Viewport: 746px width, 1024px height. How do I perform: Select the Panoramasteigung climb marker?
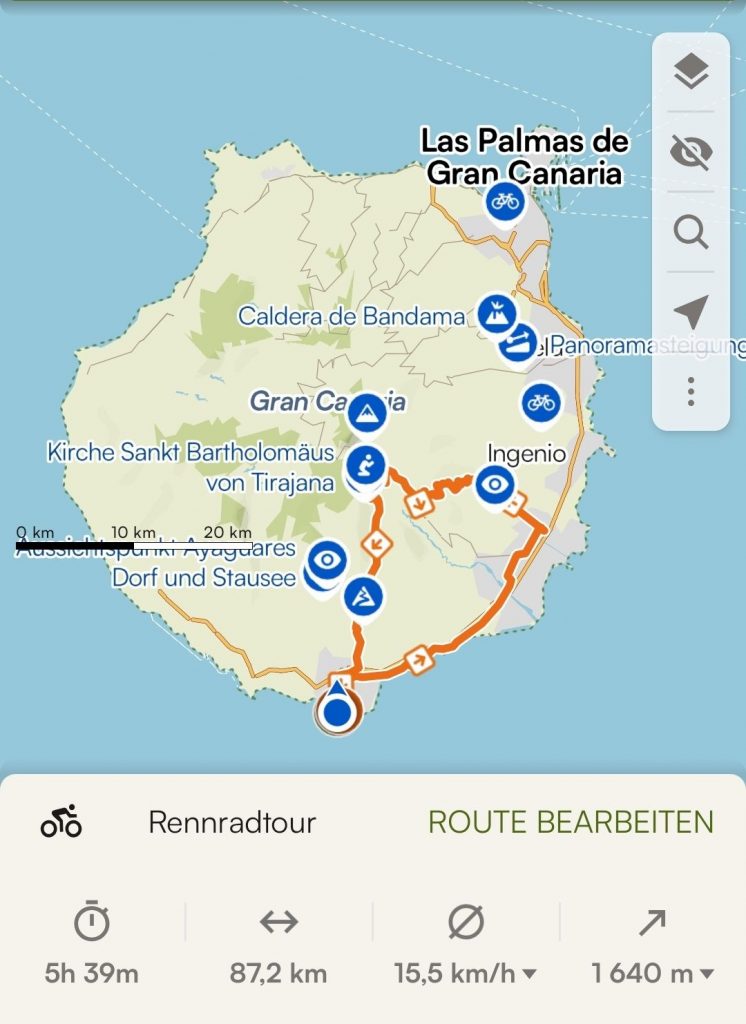point(520,342)
